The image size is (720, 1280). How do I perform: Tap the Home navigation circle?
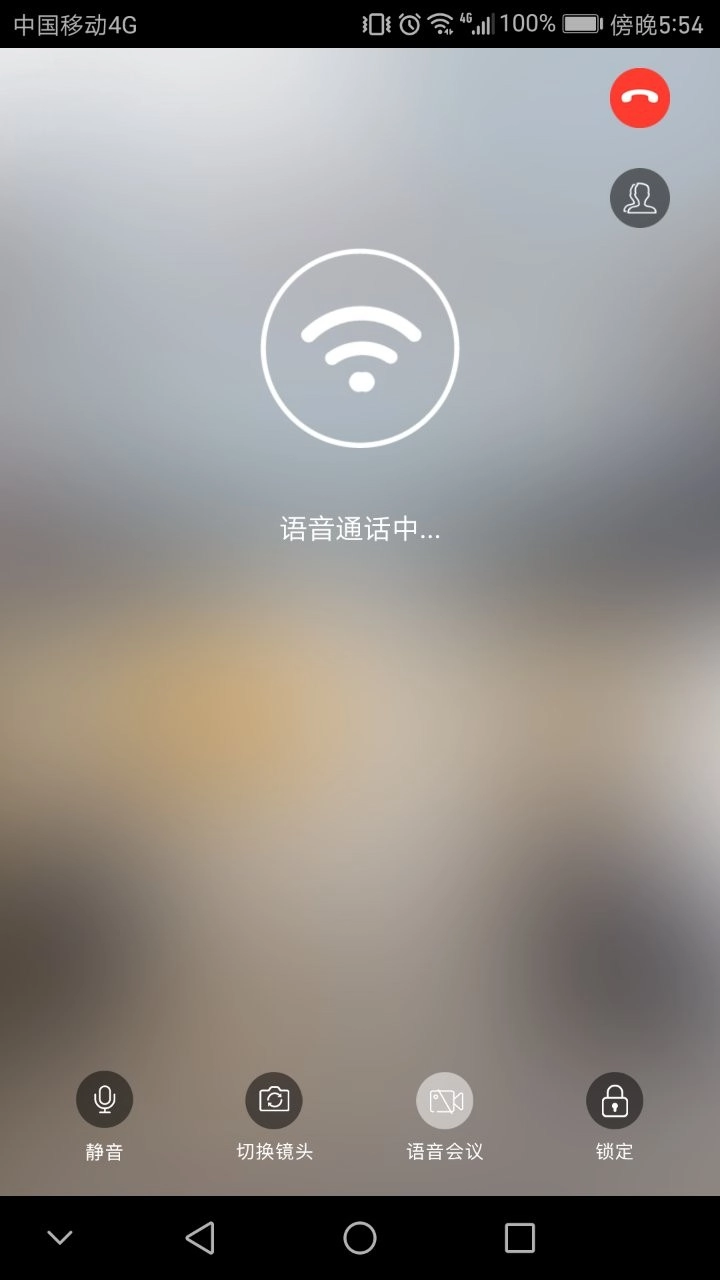[x=359, y=1237]
